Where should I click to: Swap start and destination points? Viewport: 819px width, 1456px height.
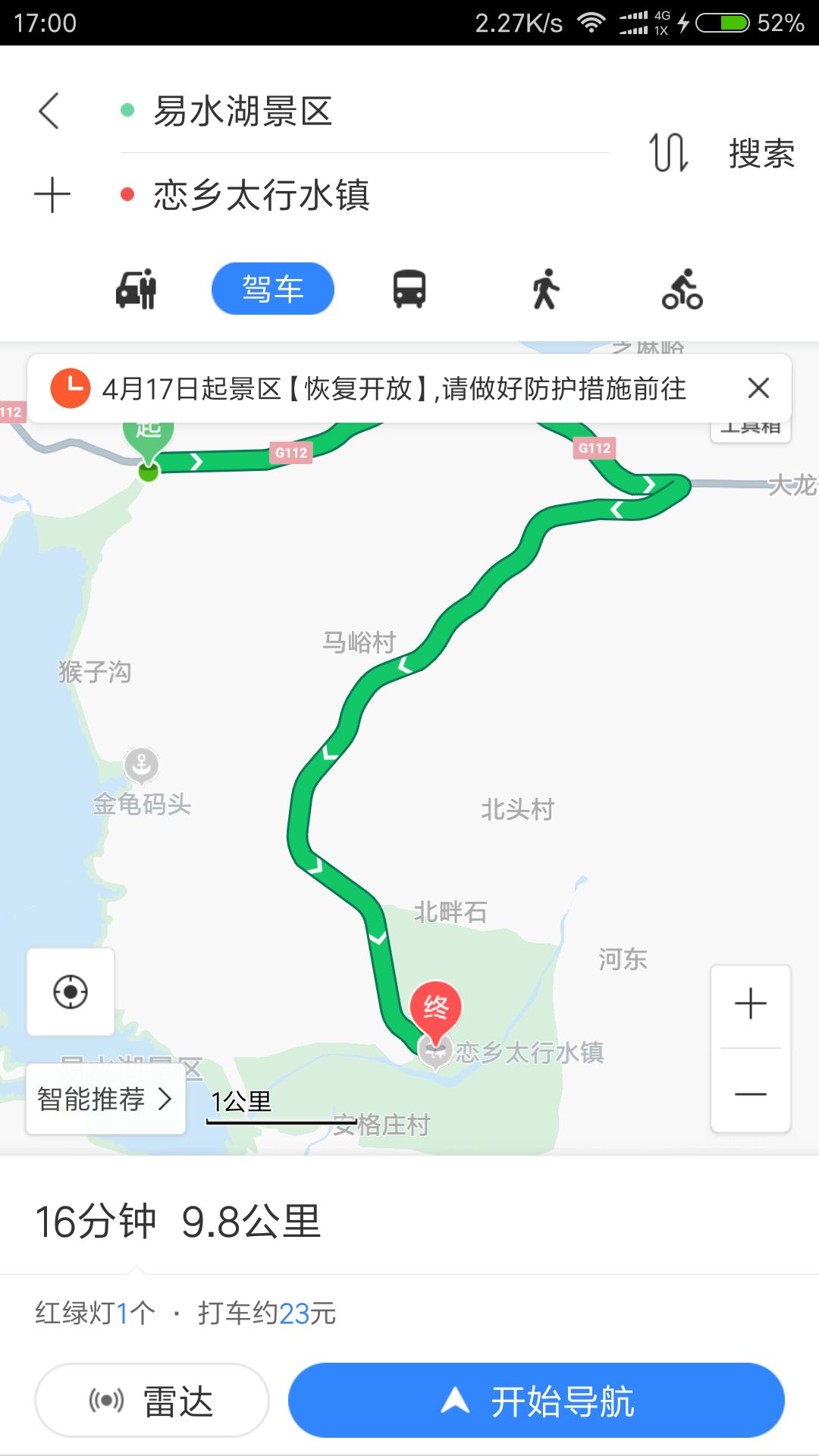point(668,152)
